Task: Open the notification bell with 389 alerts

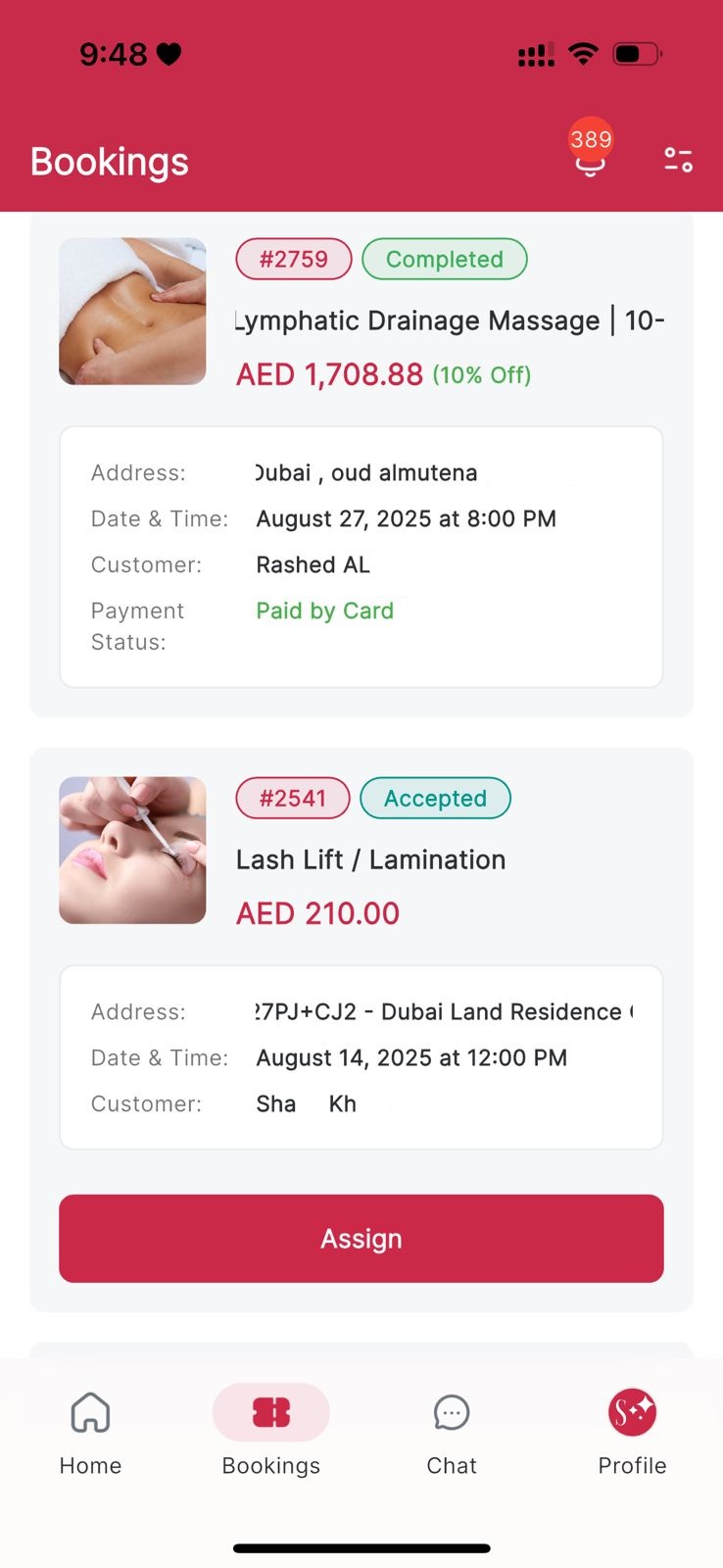Action: 590,157
